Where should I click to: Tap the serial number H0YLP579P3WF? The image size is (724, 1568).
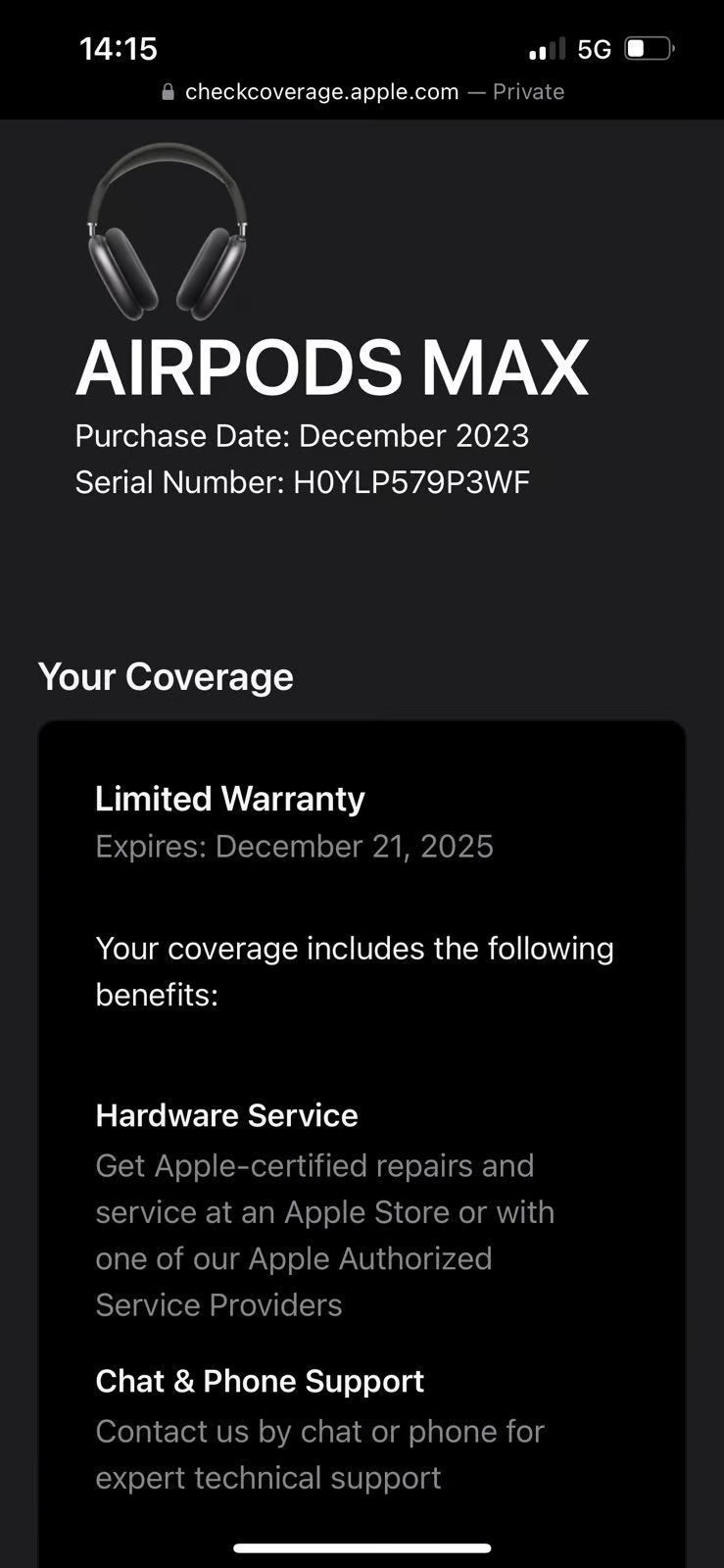coord(410,481)
